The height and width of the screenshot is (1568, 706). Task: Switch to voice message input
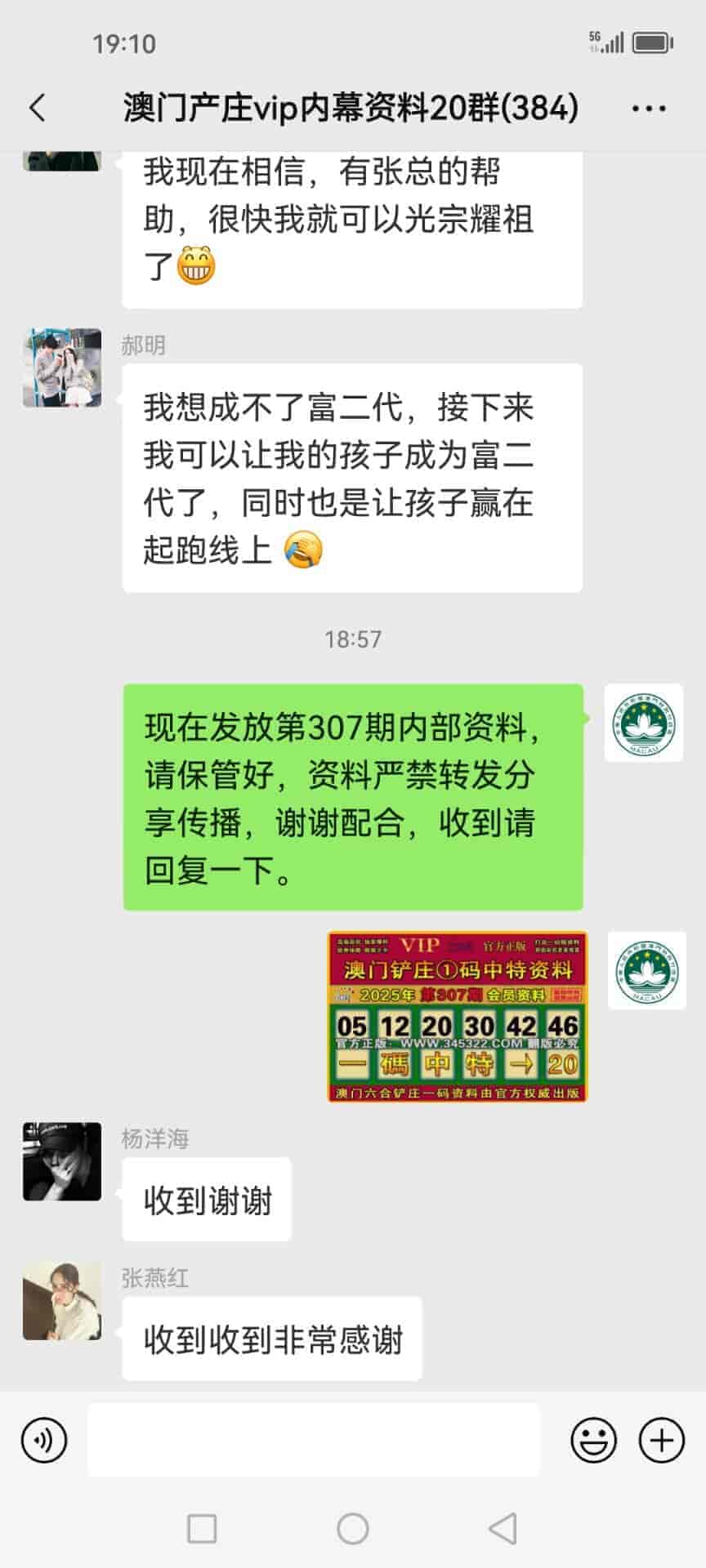[44, 1441]
